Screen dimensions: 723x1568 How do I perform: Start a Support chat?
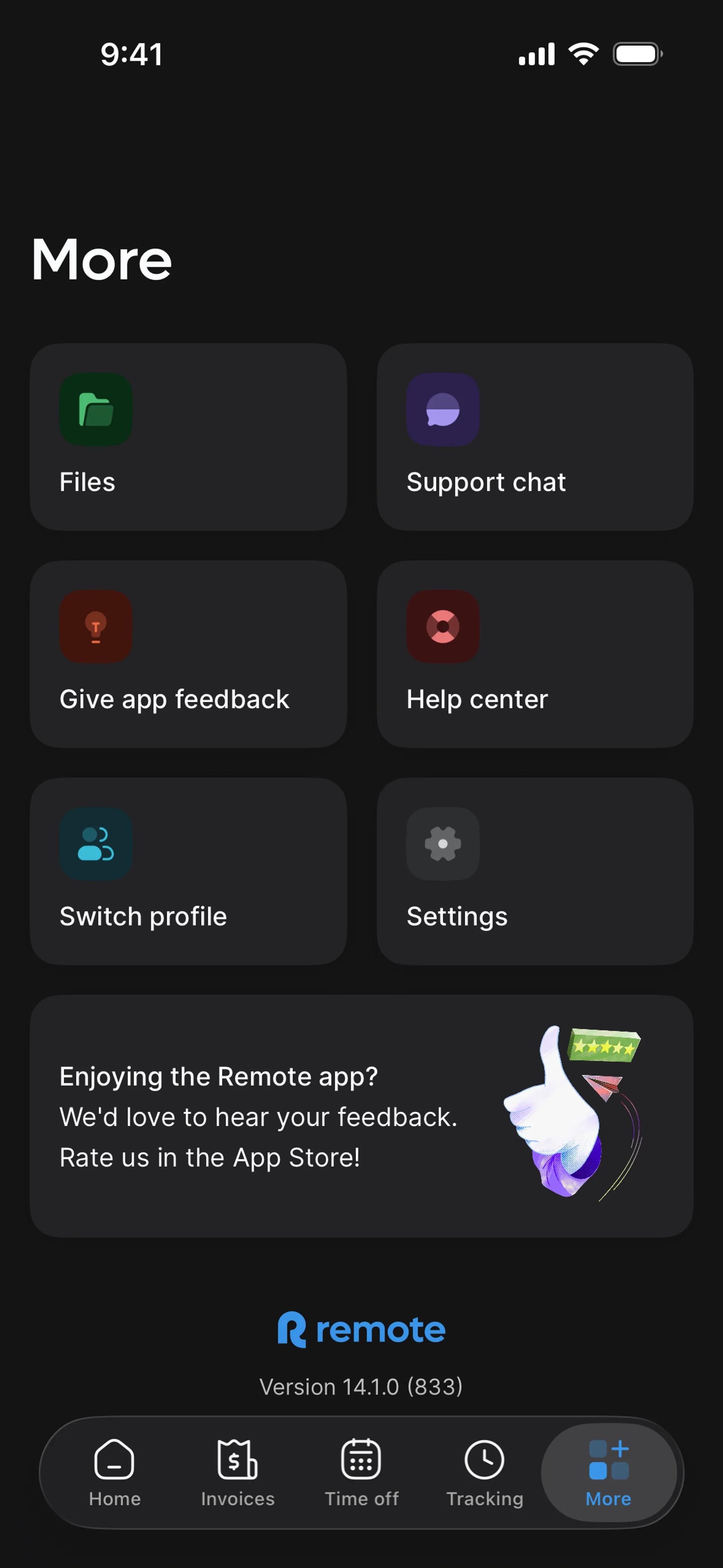coord(534,436)
